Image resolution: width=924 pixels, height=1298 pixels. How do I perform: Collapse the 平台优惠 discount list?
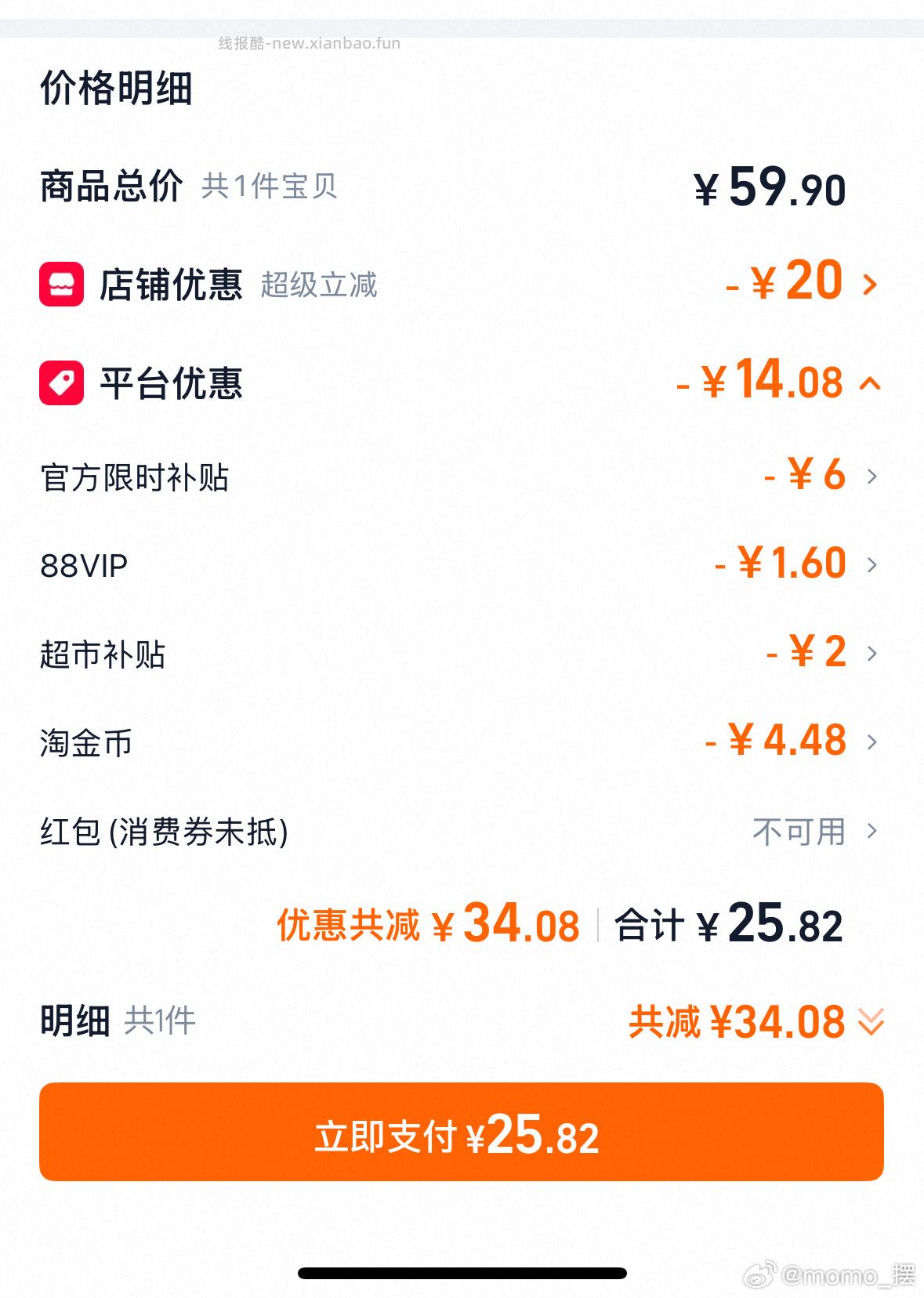point(870,383)
